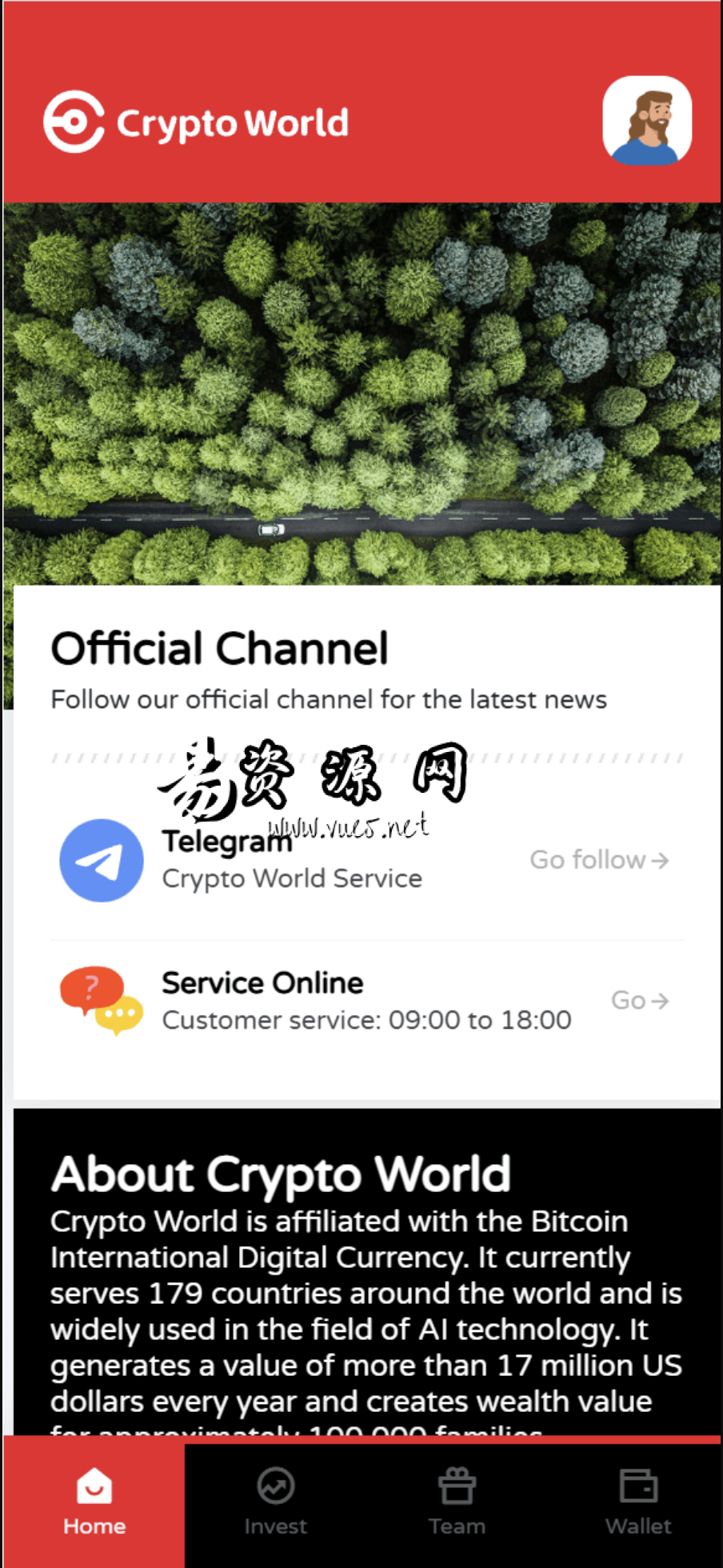Screen dimensions: 723x1568
Task: Switch to the Team tab
Action: pyautogui.click(x=457, y=1502)
